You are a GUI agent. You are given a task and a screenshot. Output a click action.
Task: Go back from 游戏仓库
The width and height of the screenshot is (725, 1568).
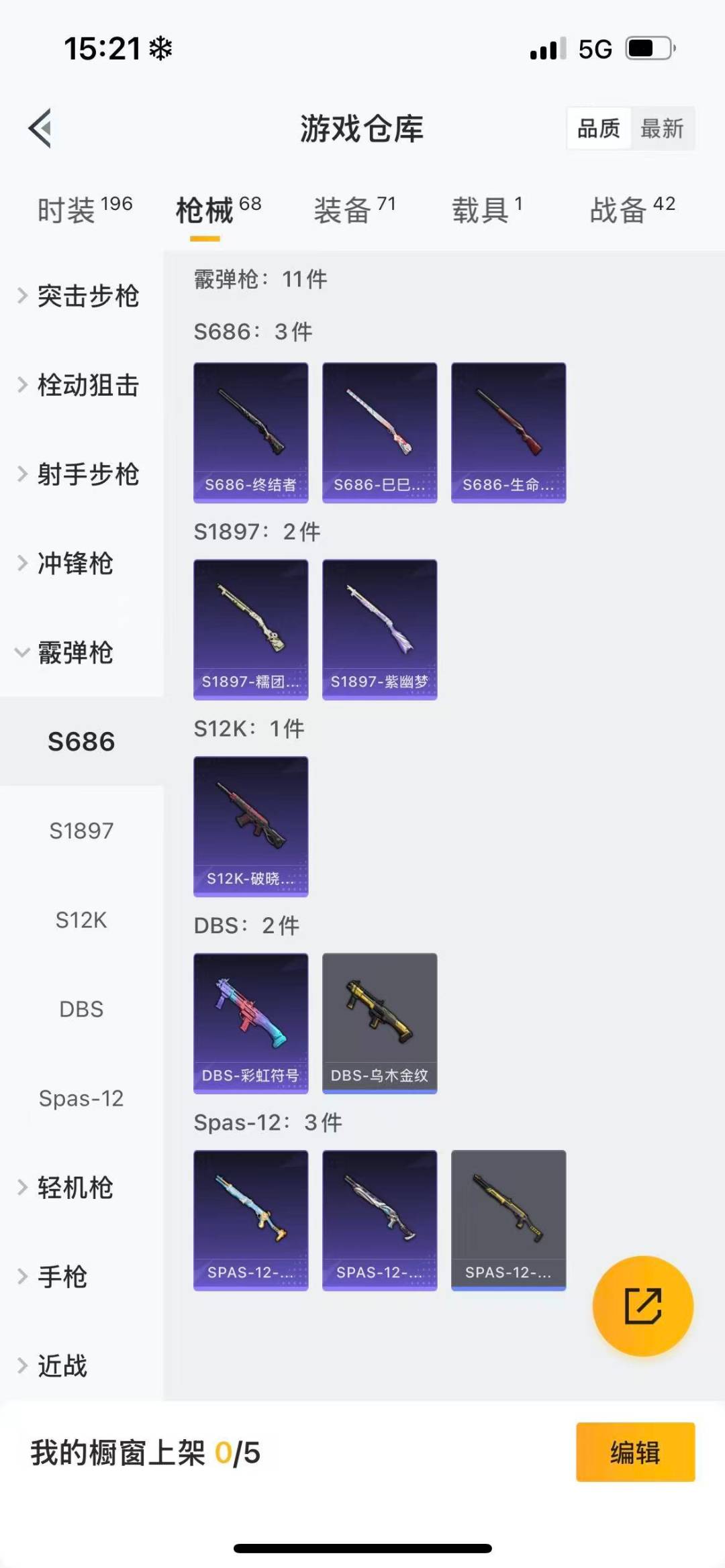(40, 128)
